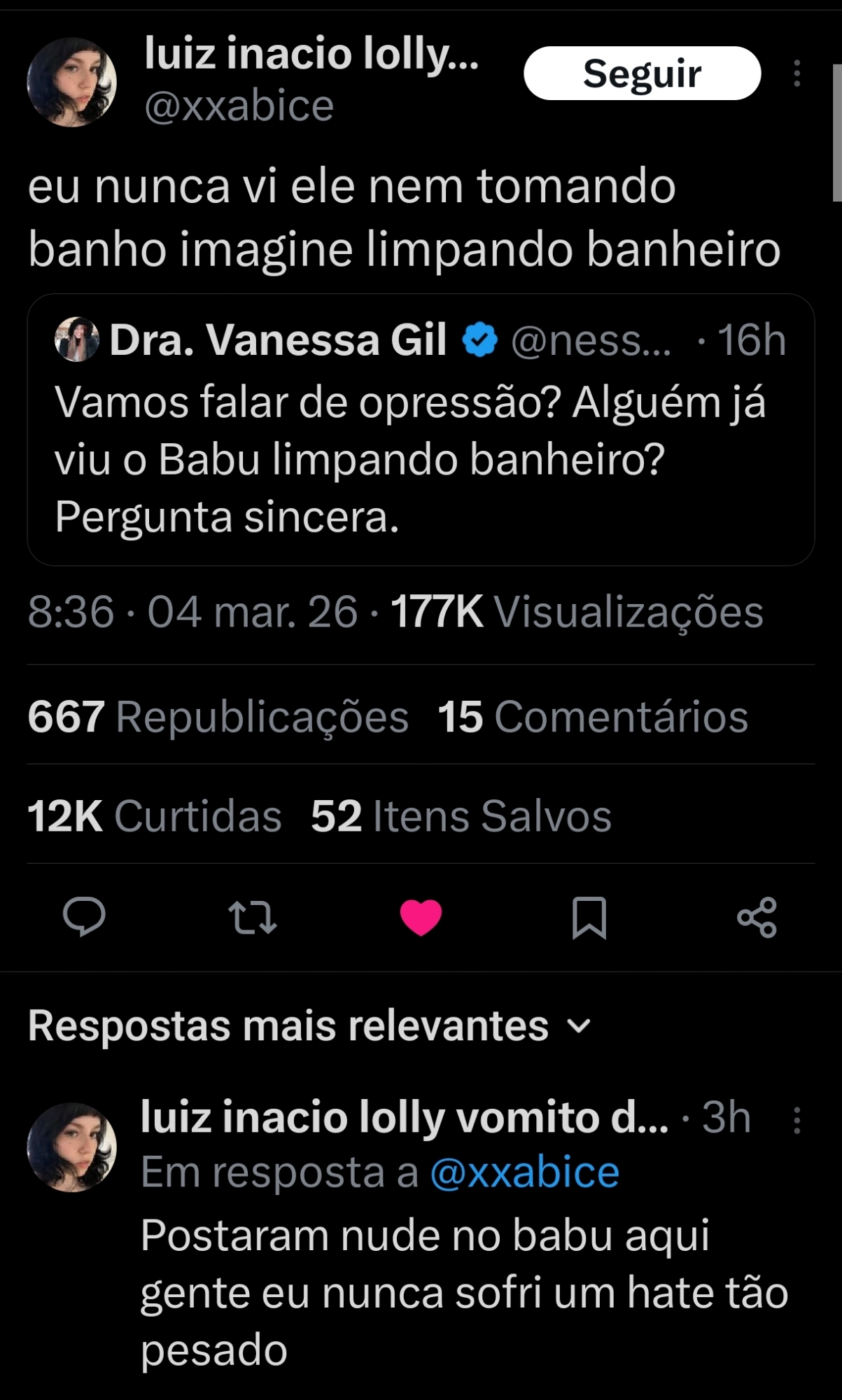The height and width of the screenshot is (1400, 842).
Task: Tap the blue @xxabice mention in the reply
Action: tap(524, 1172)
